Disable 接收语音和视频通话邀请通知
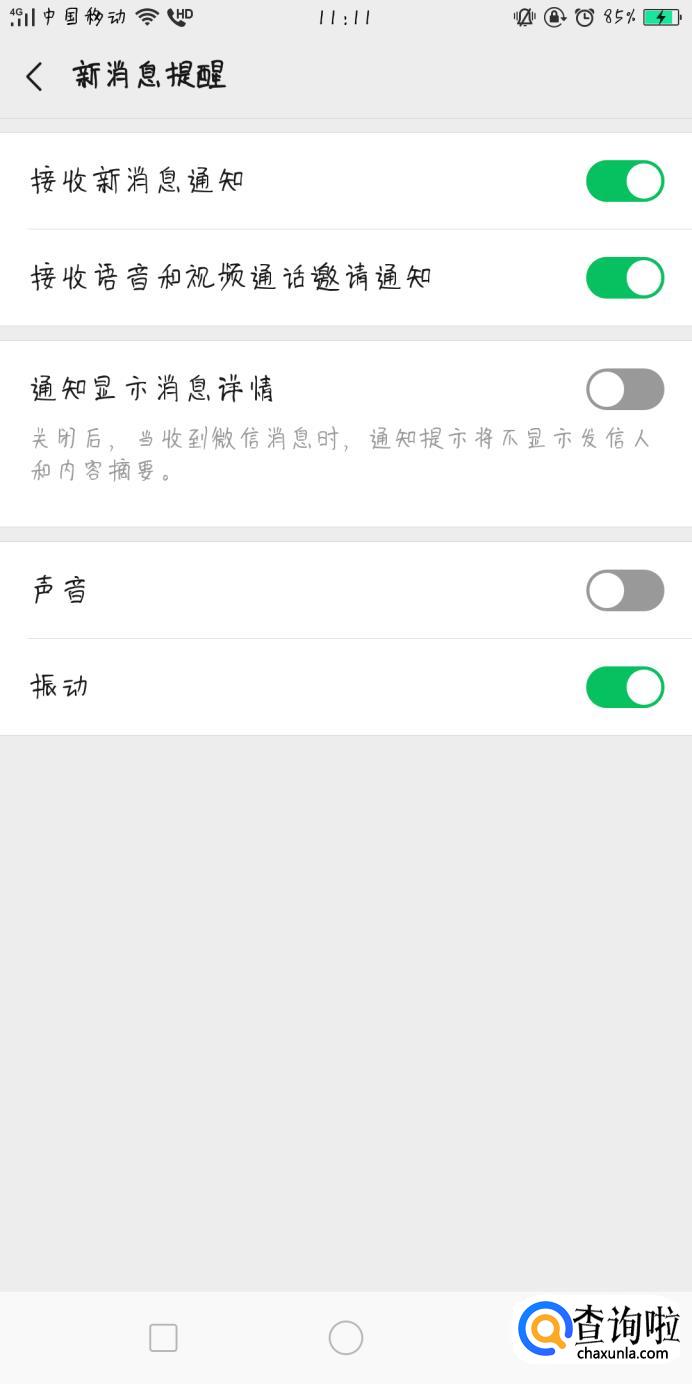This screenshot has height=1384, width=692. [624, 278]
